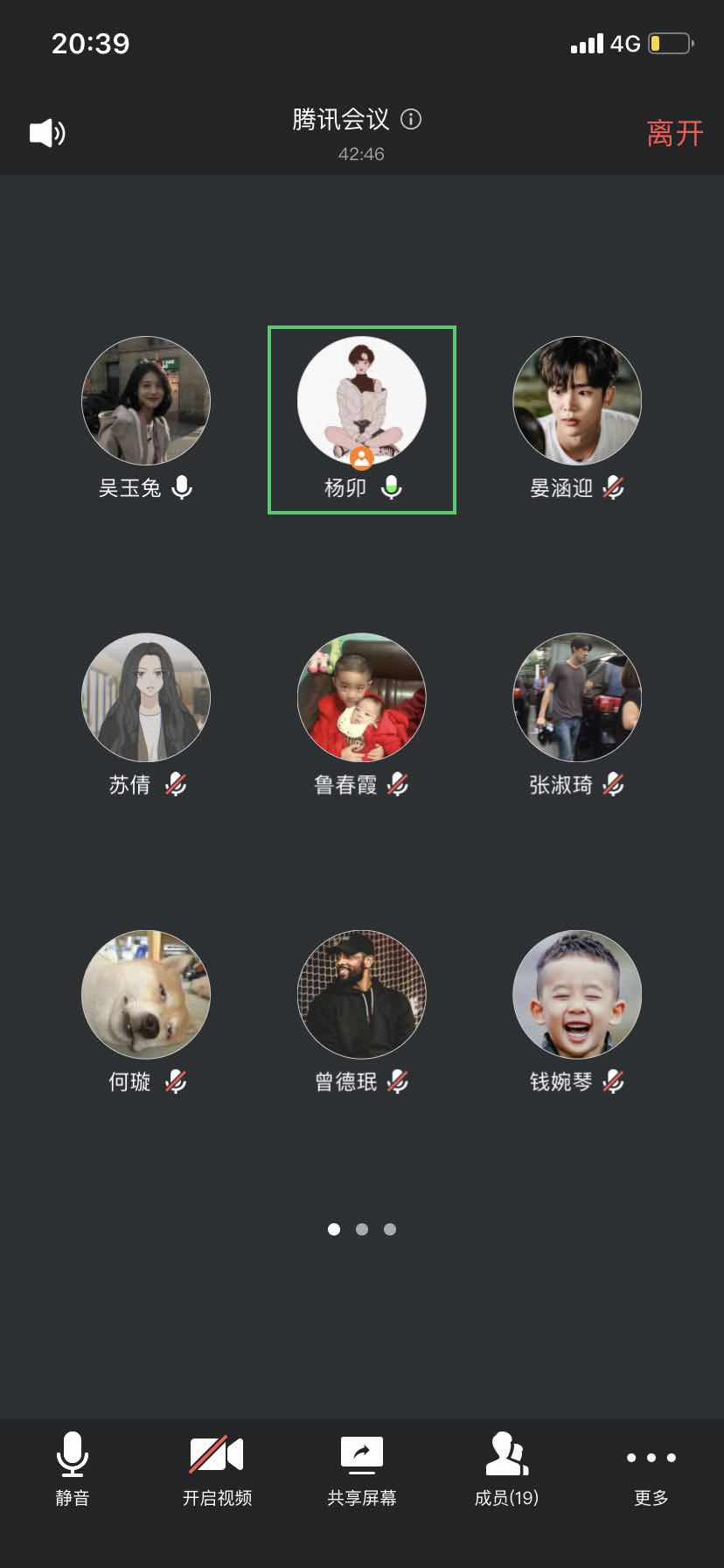
Task: Turn on camera with 开启视频
Action: click(x=217, y=1470)
